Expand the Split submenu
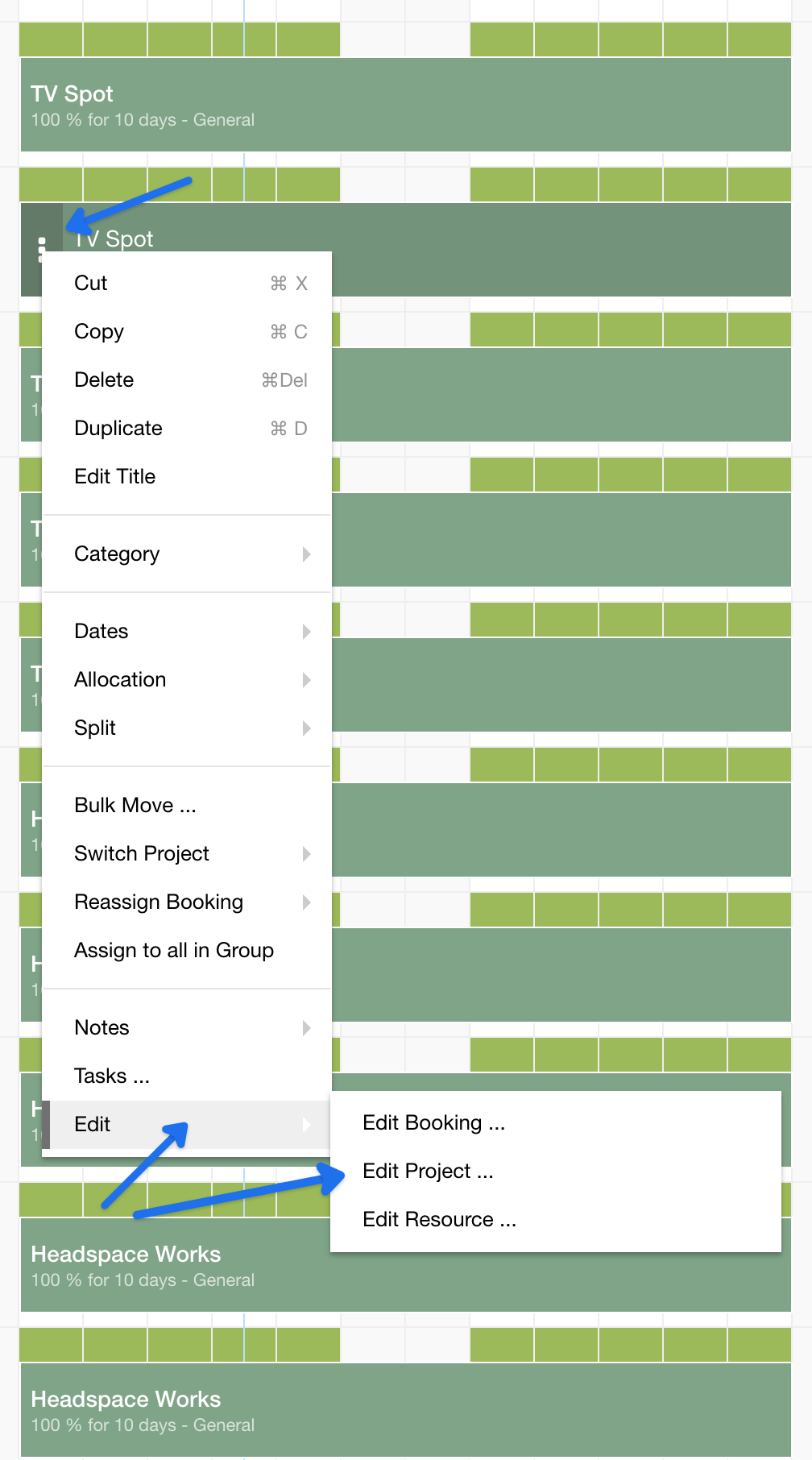 coord(187,728)
